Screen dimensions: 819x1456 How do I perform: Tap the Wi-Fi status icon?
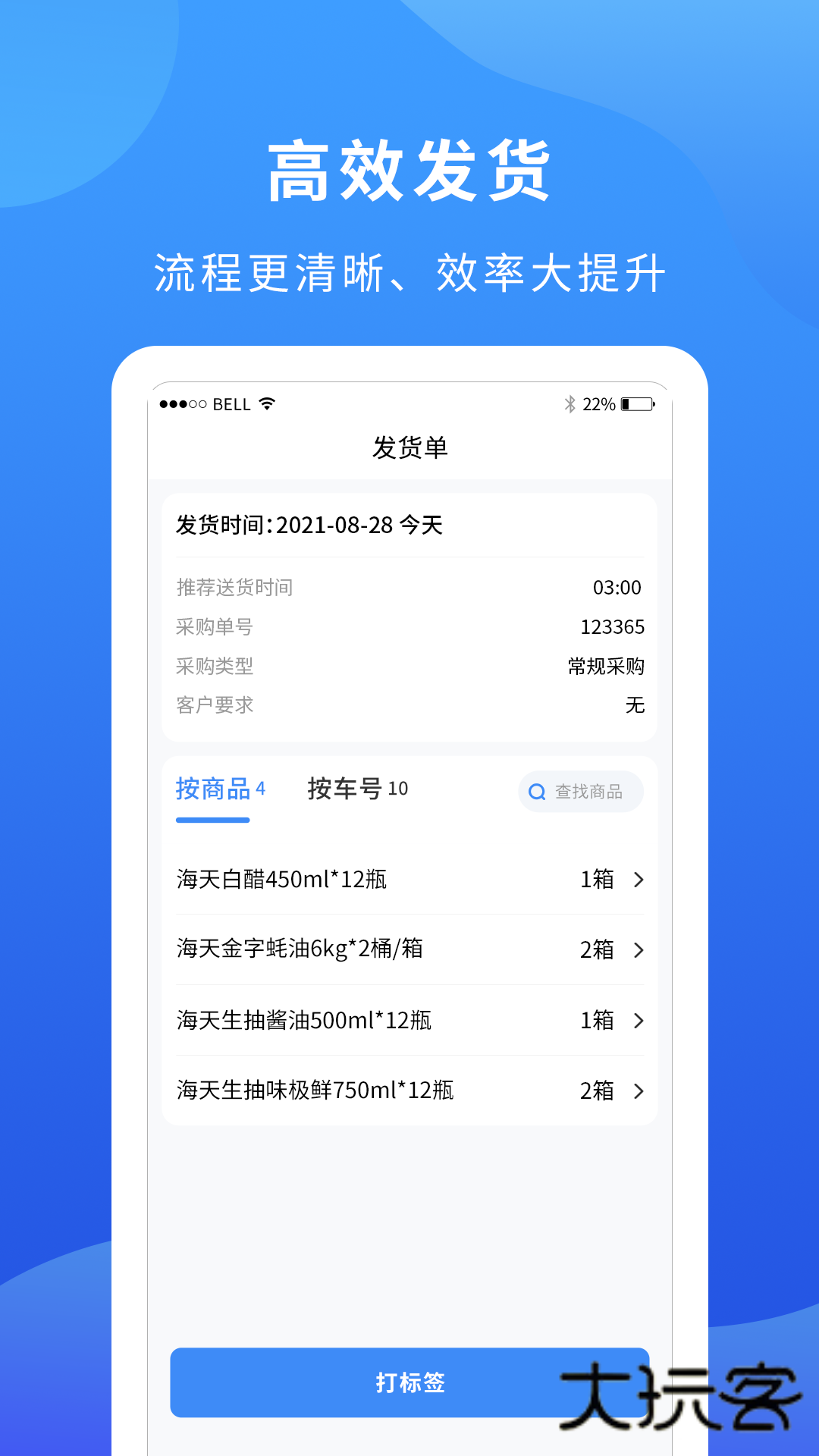coord(267,404)
